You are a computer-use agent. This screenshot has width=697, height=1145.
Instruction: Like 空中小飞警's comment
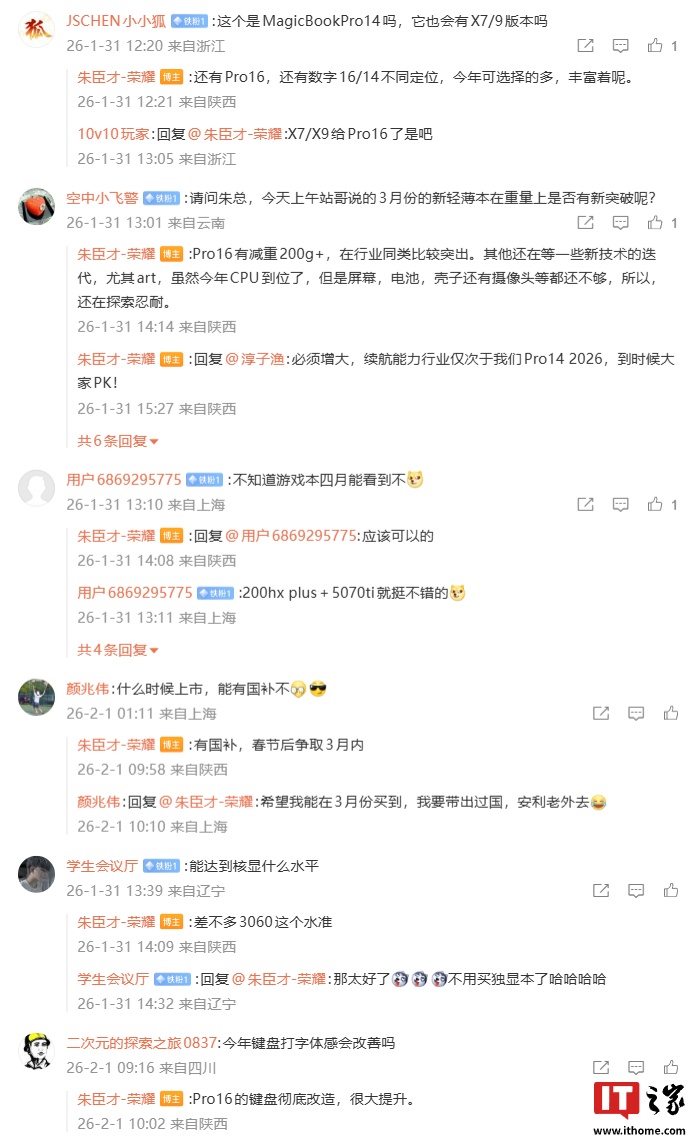point(655,222)
